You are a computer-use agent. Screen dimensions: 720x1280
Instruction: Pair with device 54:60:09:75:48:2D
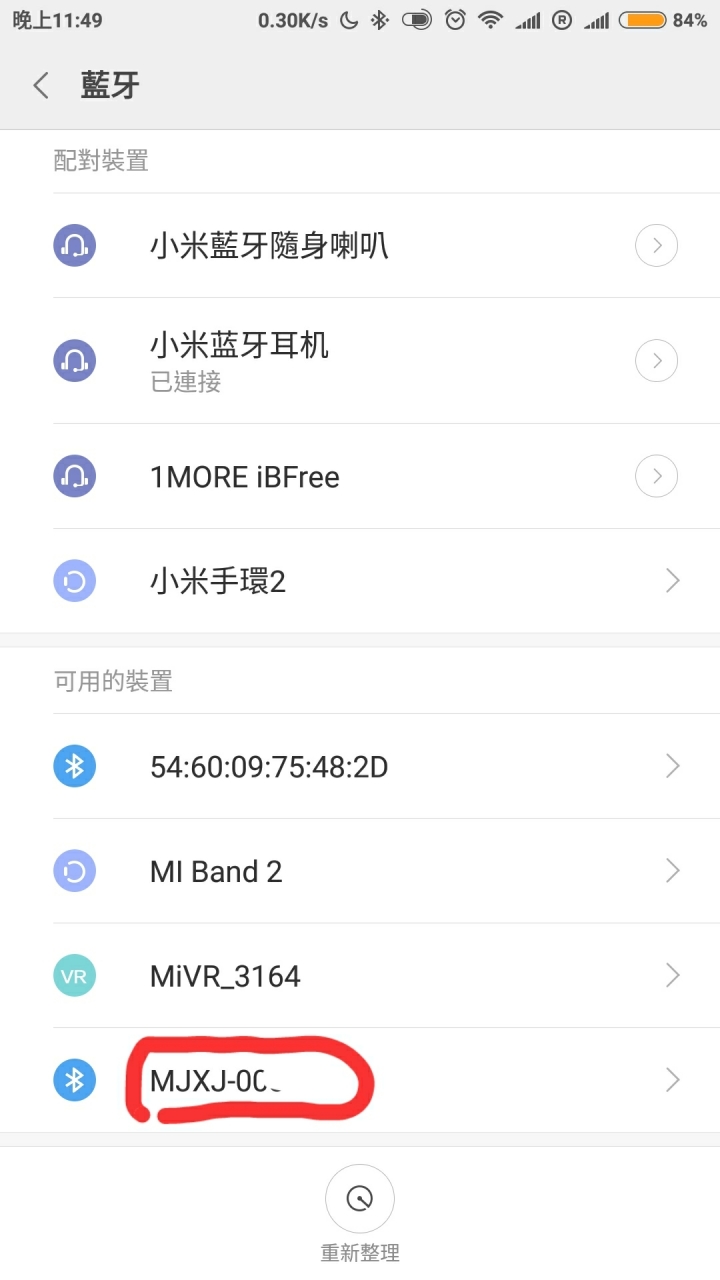click(360, 766)
